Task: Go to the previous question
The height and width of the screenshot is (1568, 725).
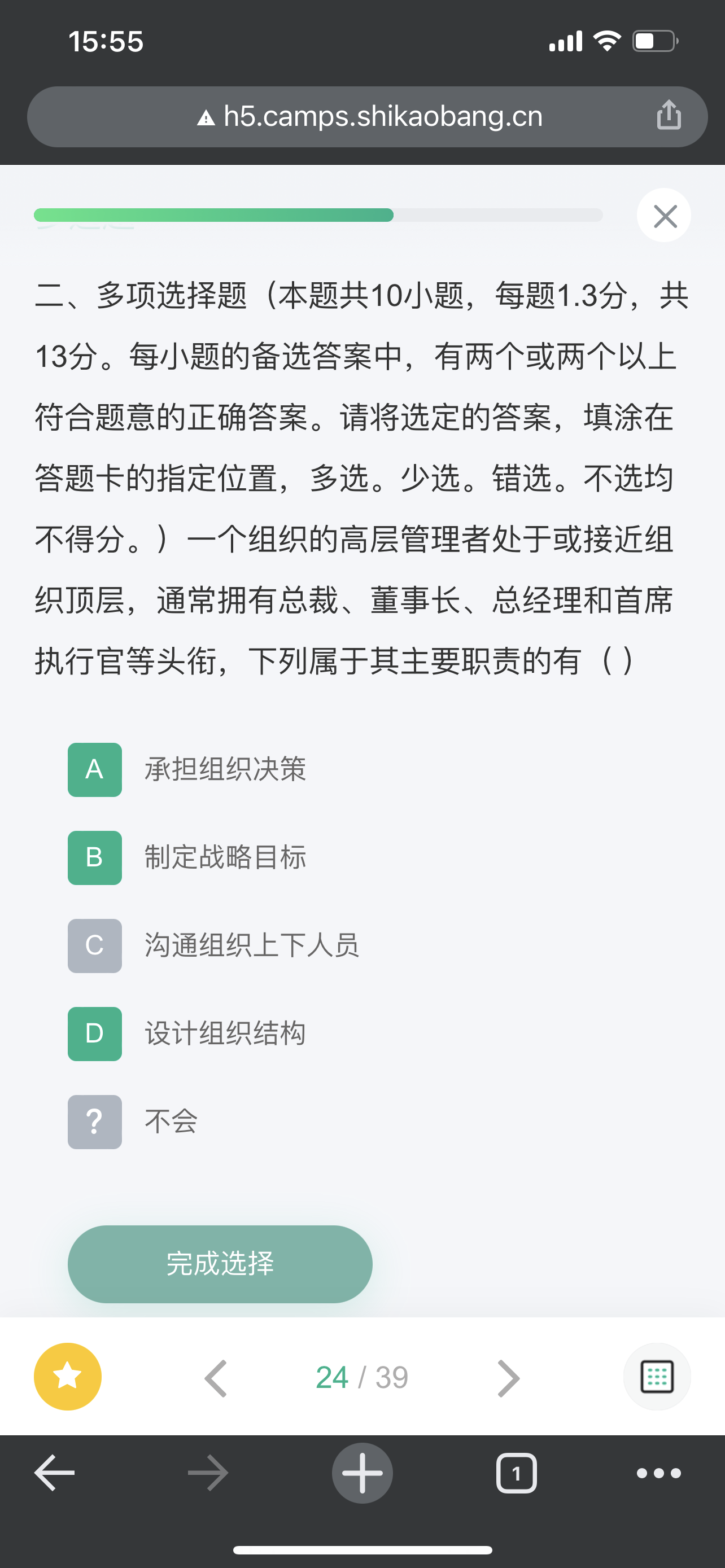Action: pos(216,1378)
